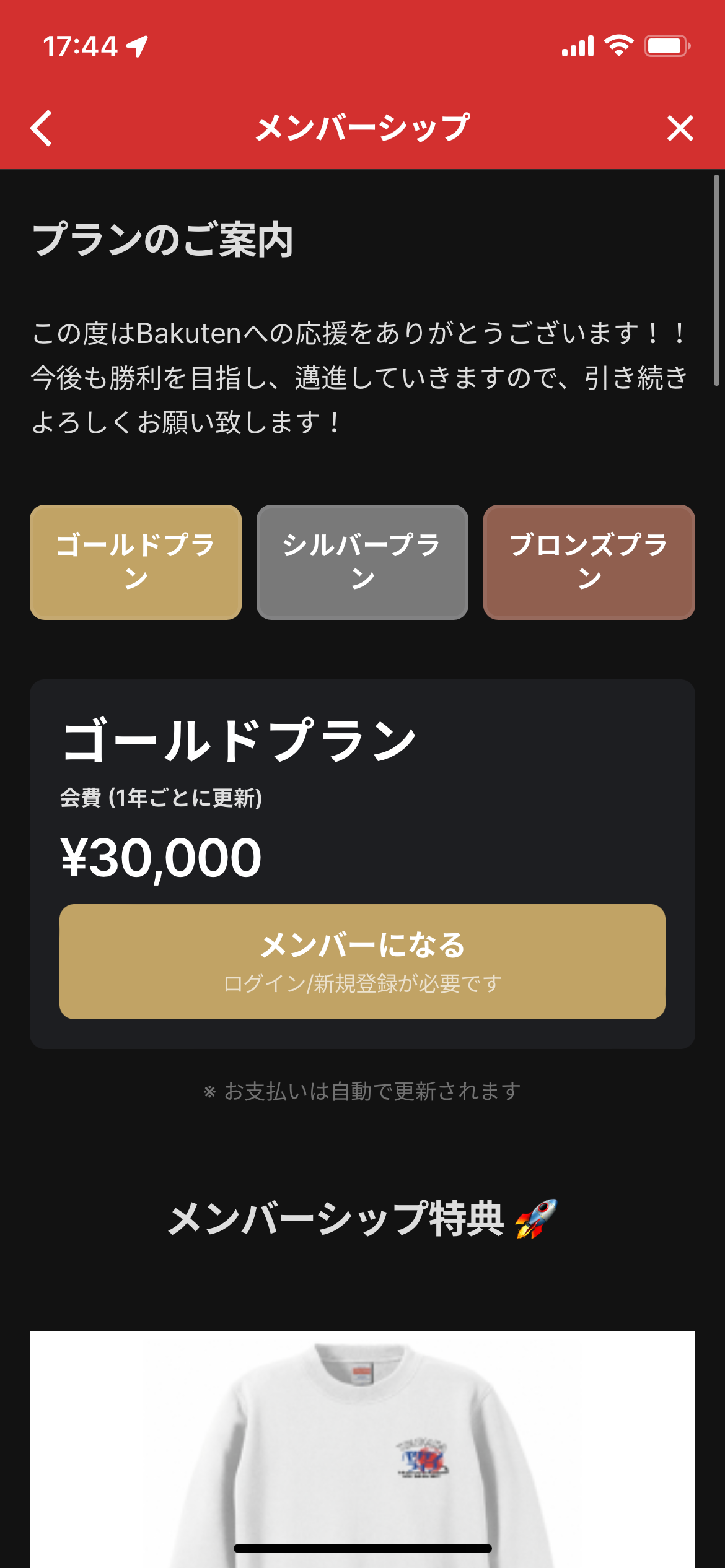
Task: Close the メンバーシップ page
Action: tap(680, 129)
